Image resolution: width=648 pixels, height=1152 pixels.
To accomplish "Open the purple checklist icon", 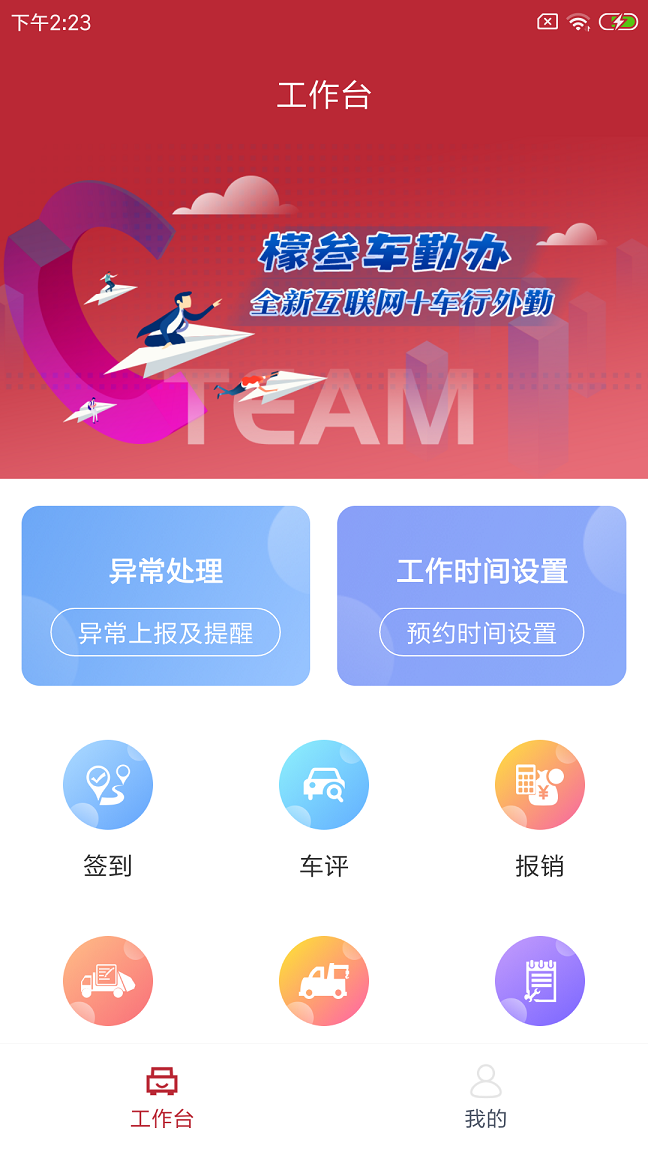I will coord(540,981).
